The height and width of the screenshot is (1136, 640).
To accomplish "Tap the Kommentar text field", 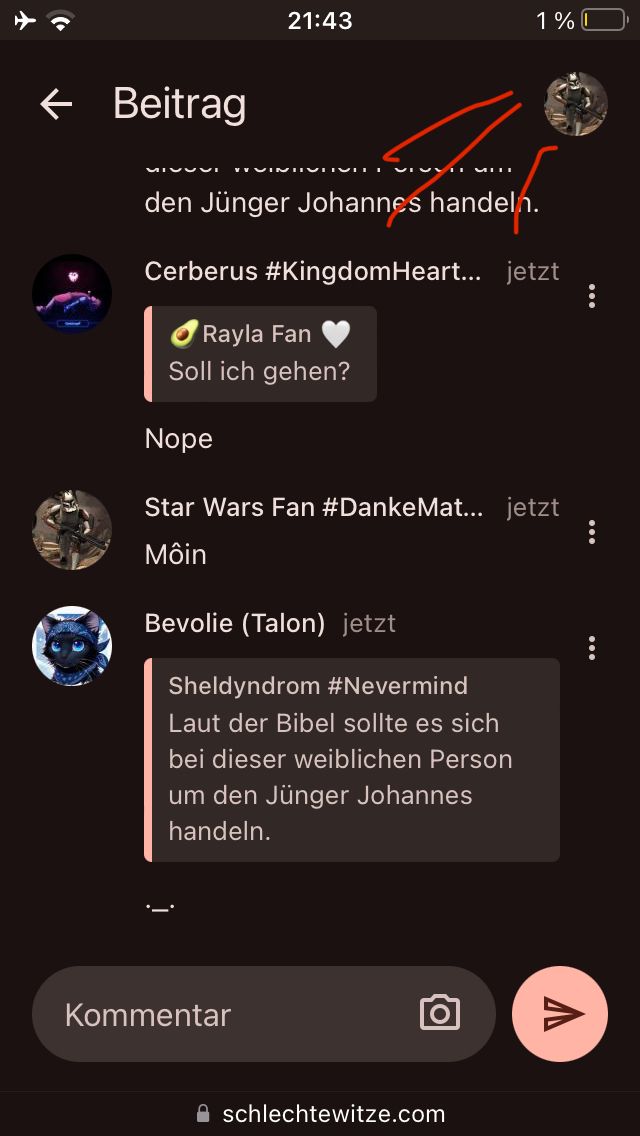I will click(x=230, y=1014).
